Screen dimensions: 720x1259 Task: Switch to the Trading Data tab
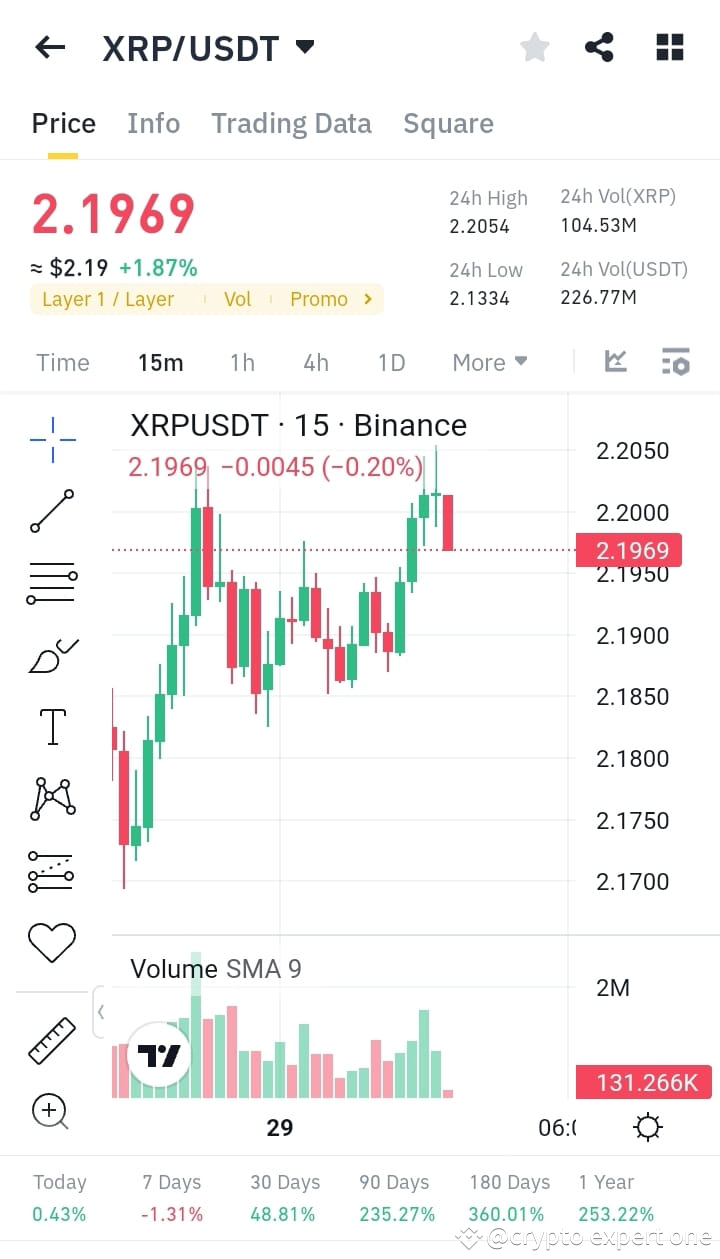click(x=291, y=123)
